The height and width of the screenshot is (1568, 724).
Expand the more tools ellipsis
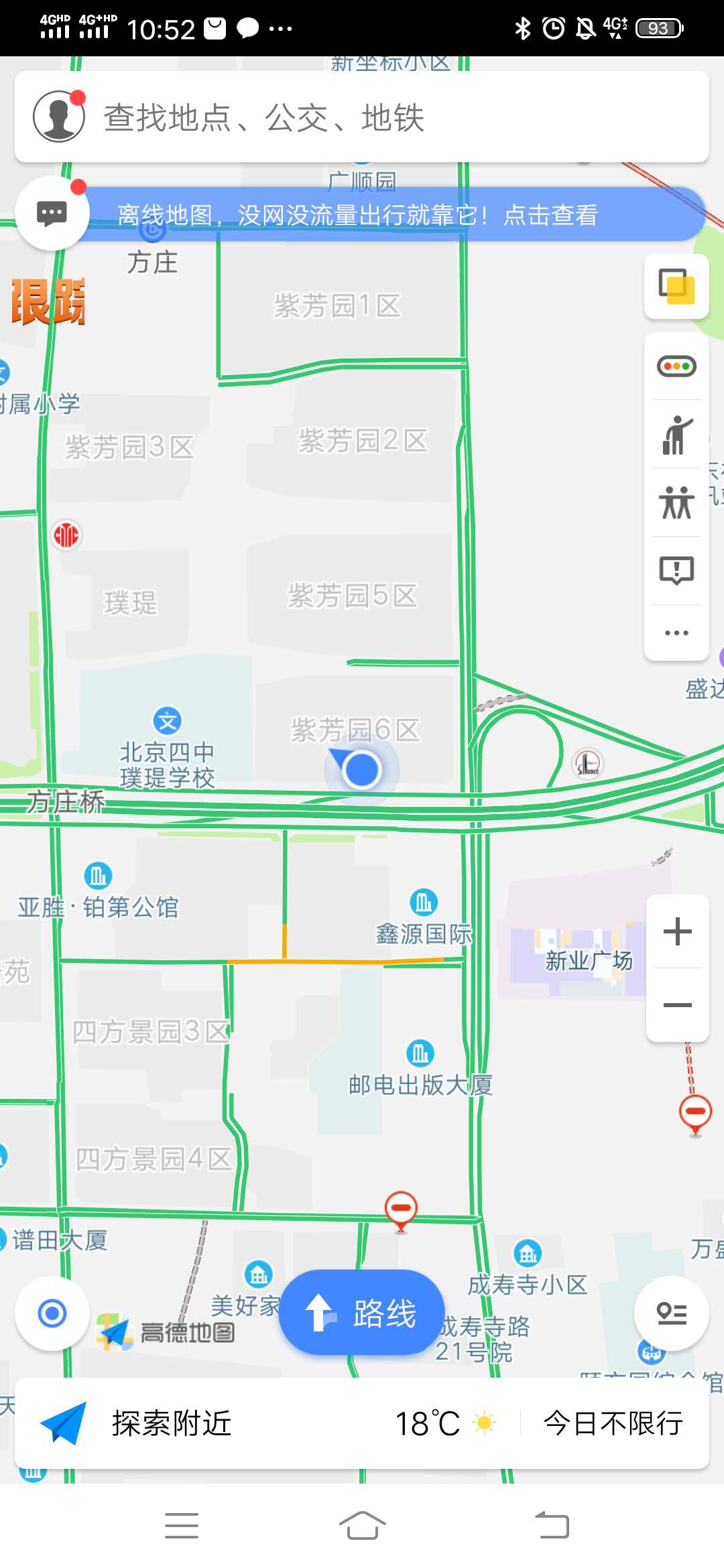676,633
